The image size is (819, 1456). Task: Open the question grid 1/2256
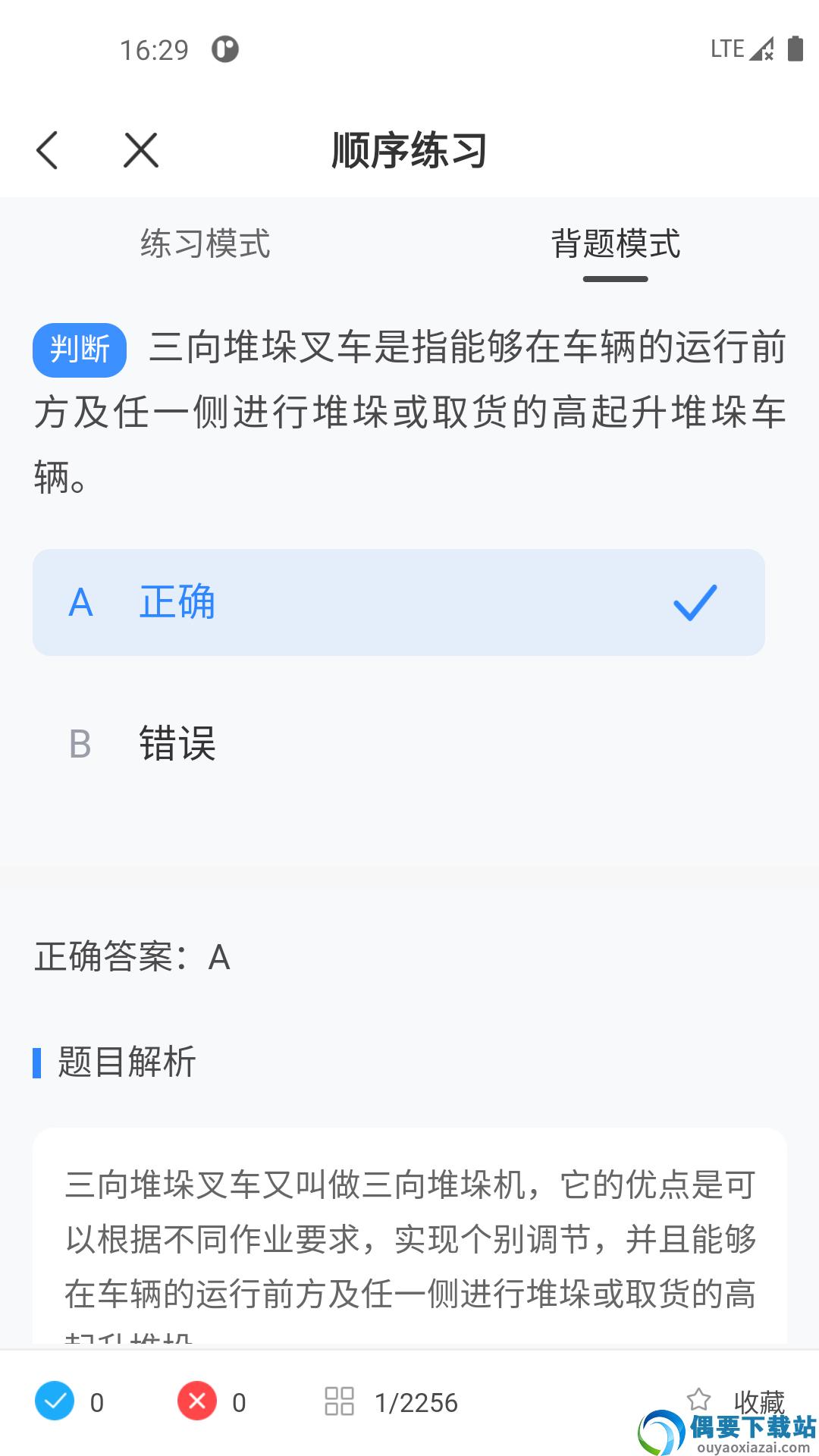(391, 1402)
